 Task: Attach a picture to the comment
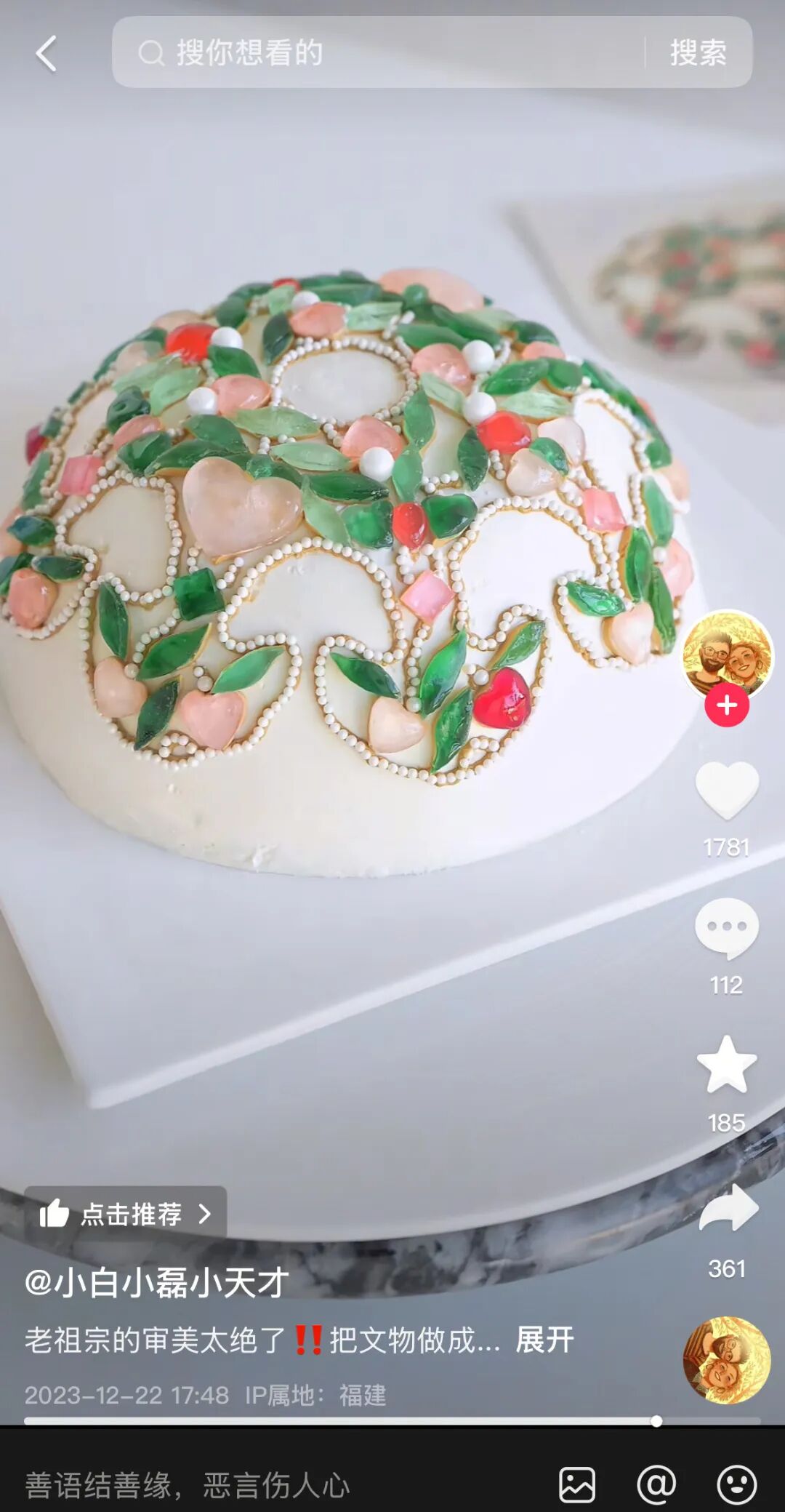(577, 1484)
